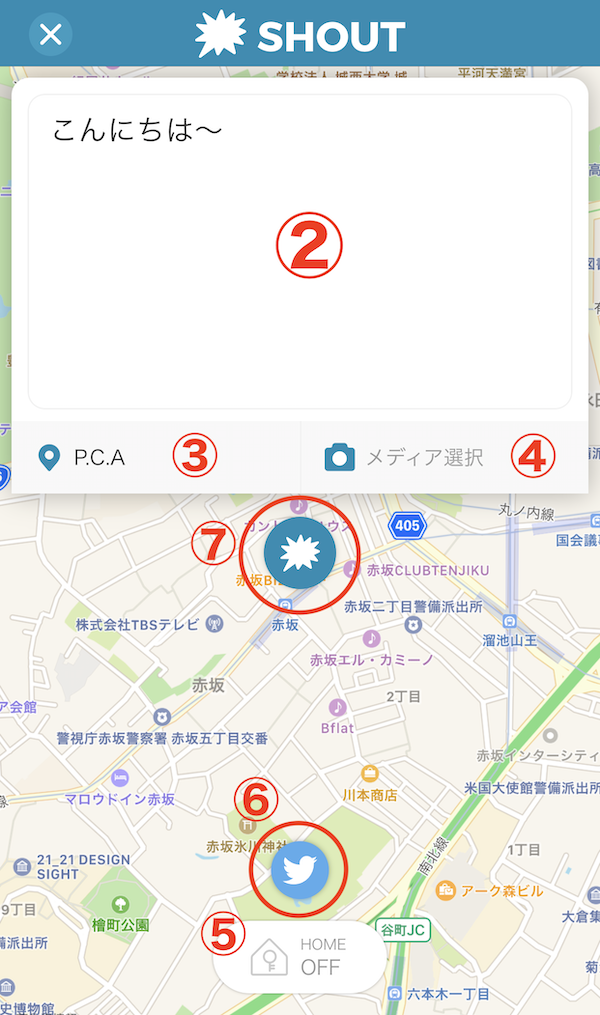Image resolution: width=600 pixels, height=1015 pixels.
Task: Open media selection with camera icon
Action: click(405, 458)
